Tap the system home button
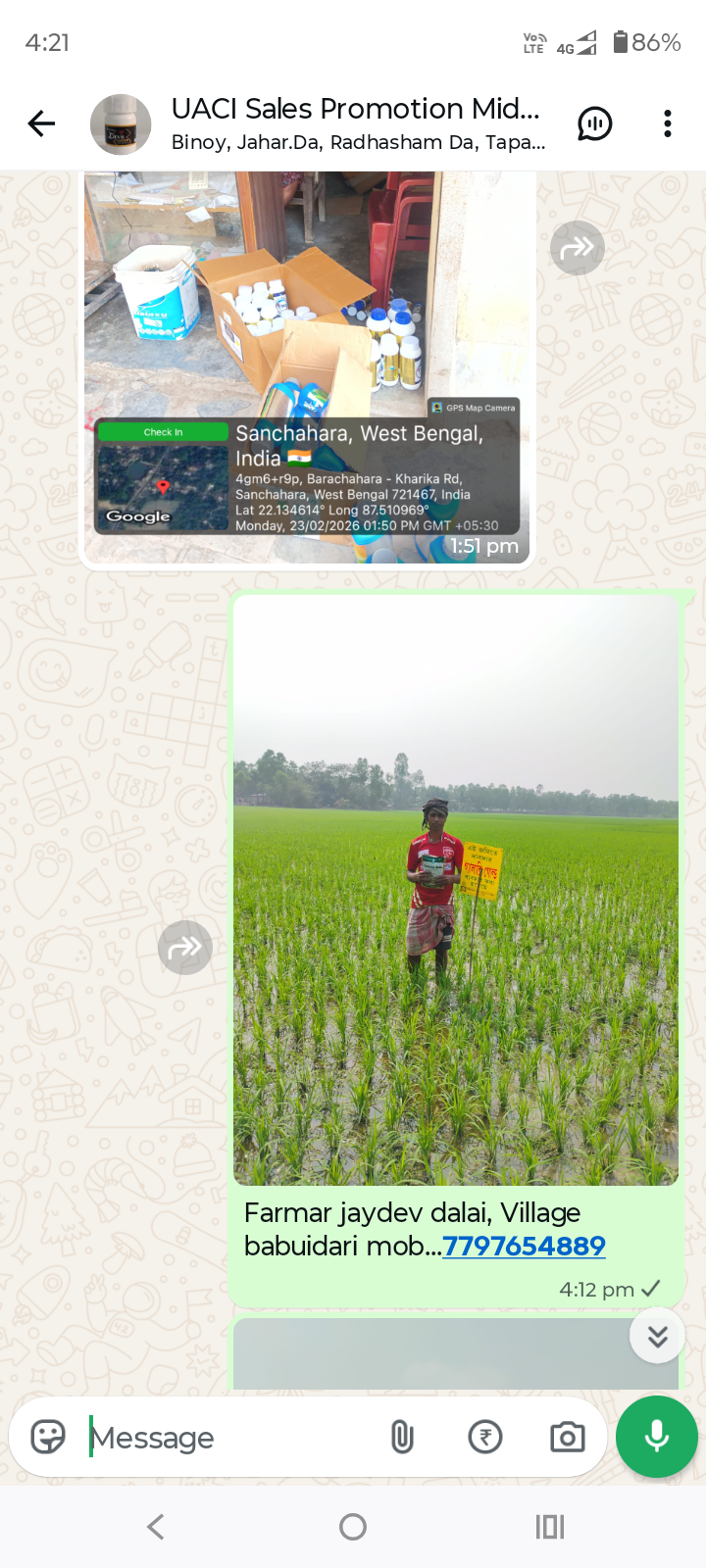Screen dimensions: 706x1568 [x=353, y=1527]
